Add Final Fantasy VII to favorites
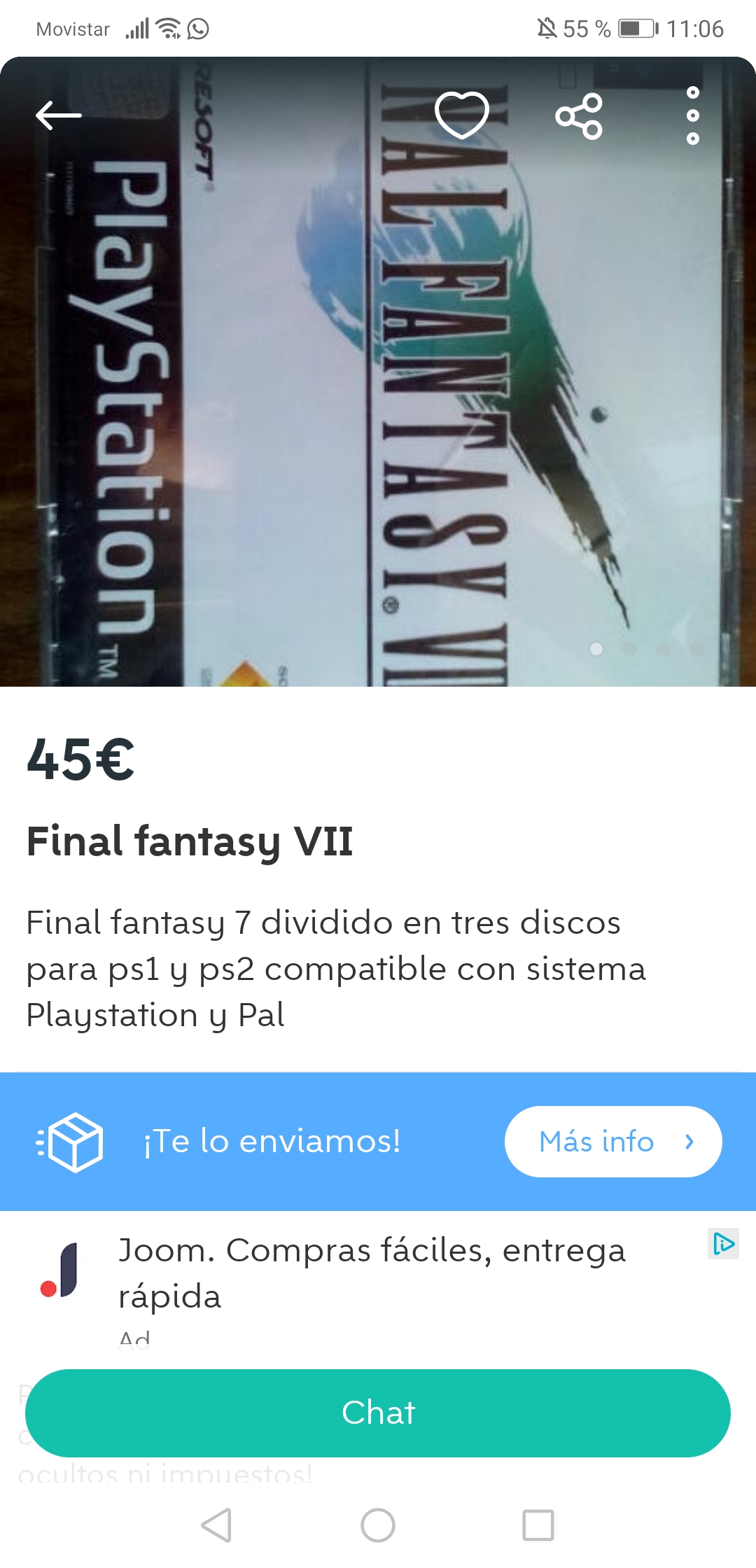Image resolution: width=756 pixels, height=1568 pixels. point(462,115)
